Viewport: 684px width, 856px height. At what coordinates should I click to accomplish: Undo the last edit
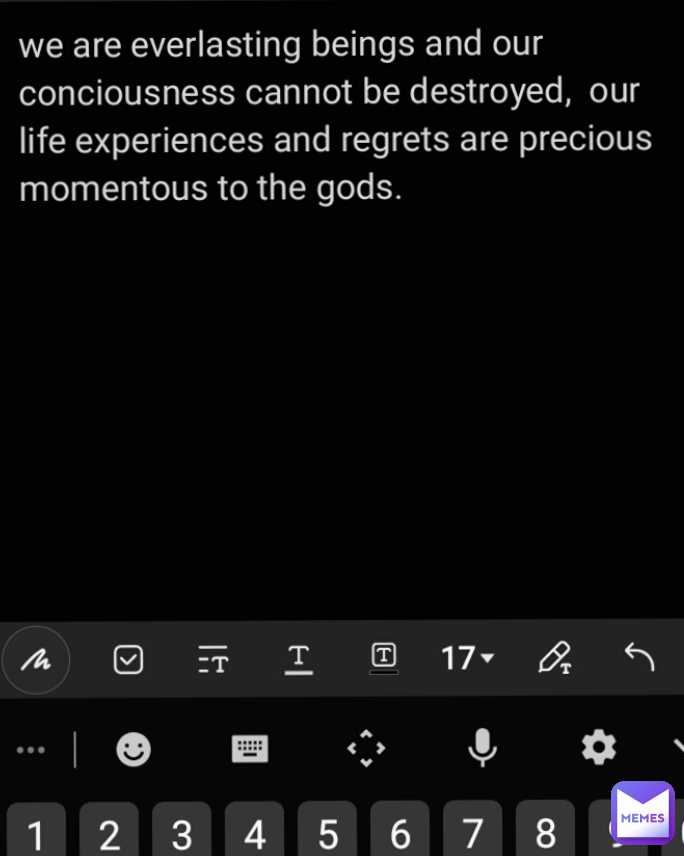[x=639, y=657]
